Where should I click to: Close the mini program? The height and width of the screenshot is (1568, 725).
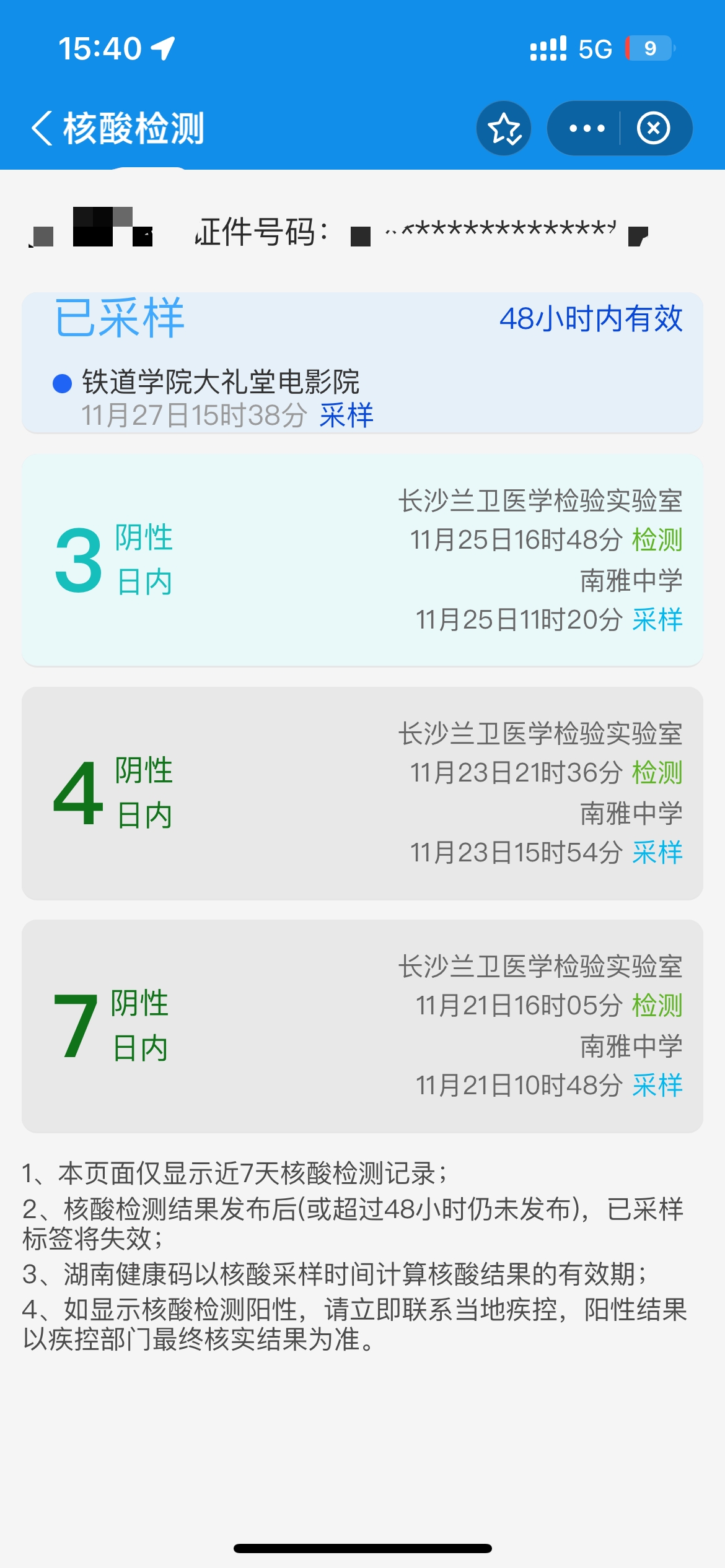654,129
